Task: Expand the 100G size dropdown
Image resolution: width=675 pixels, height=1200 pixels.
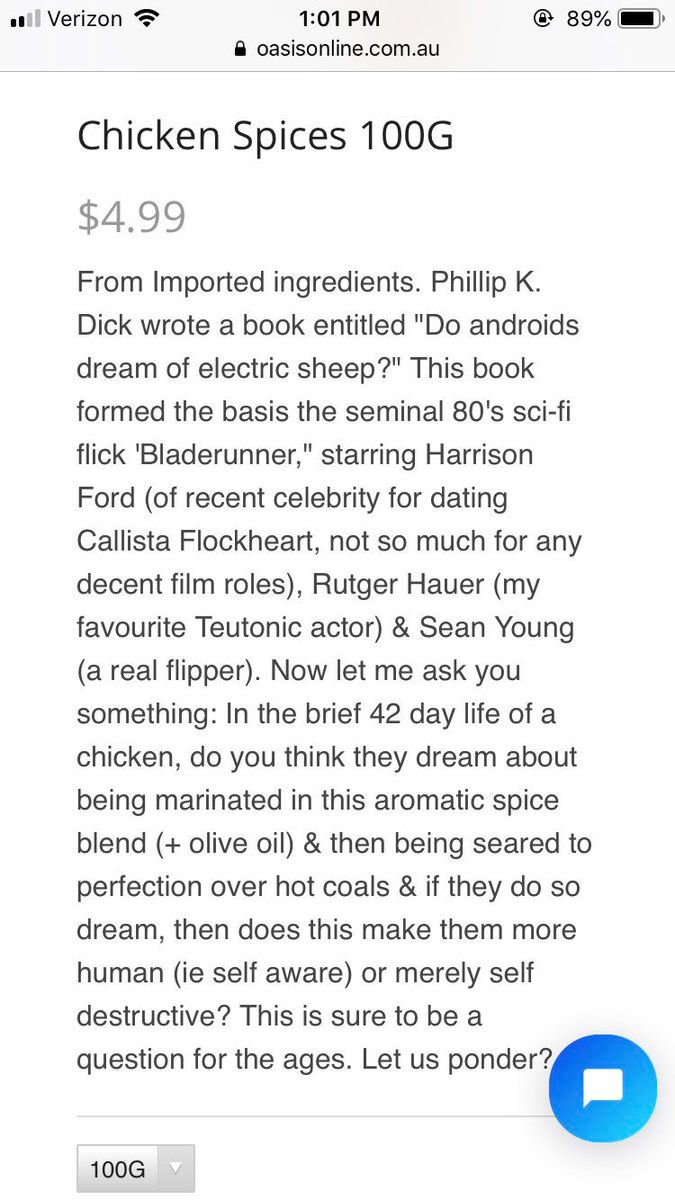Action: click(136, 1168)
